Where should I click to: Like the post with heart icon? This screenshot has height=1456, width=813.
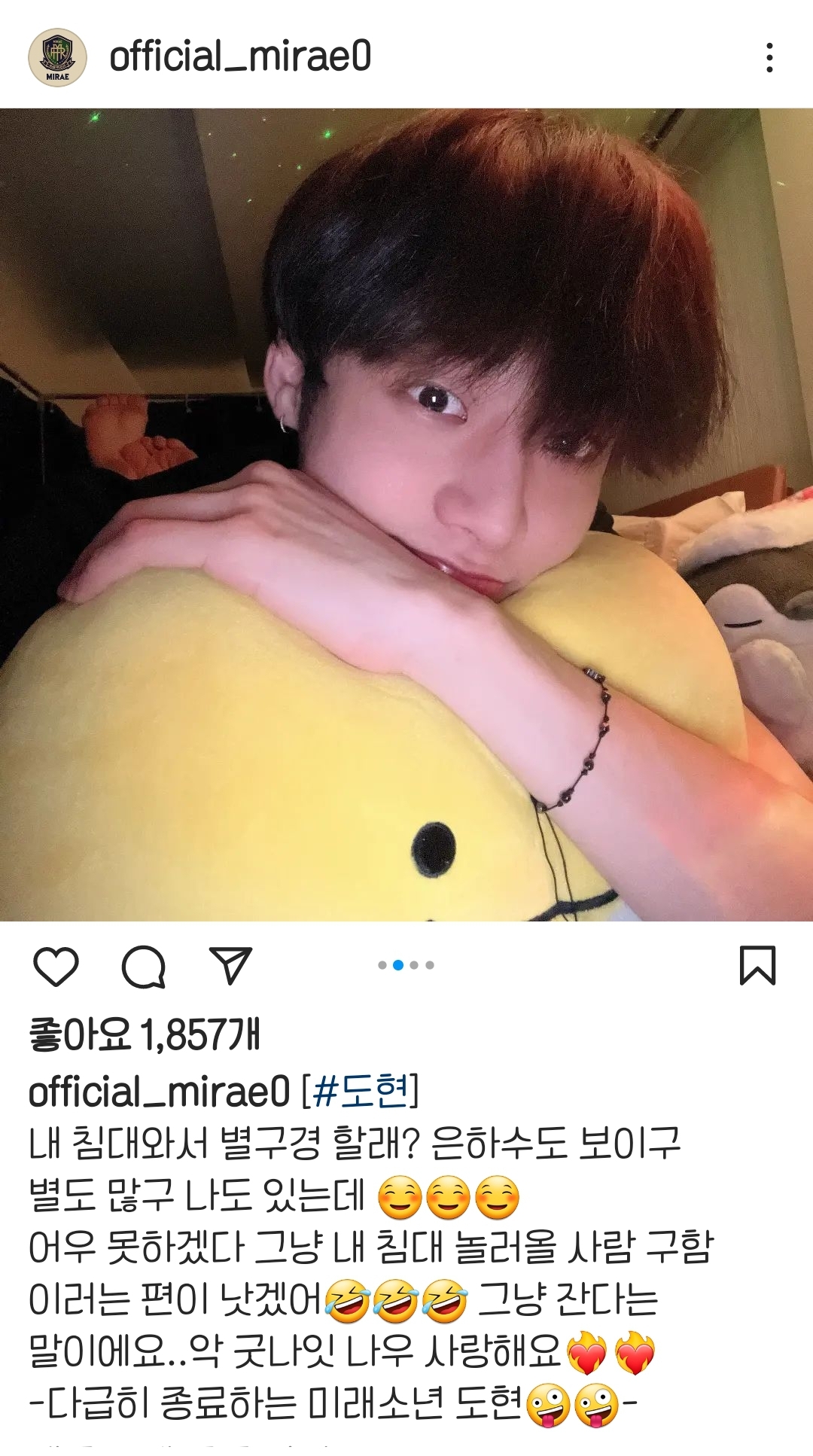56,966
